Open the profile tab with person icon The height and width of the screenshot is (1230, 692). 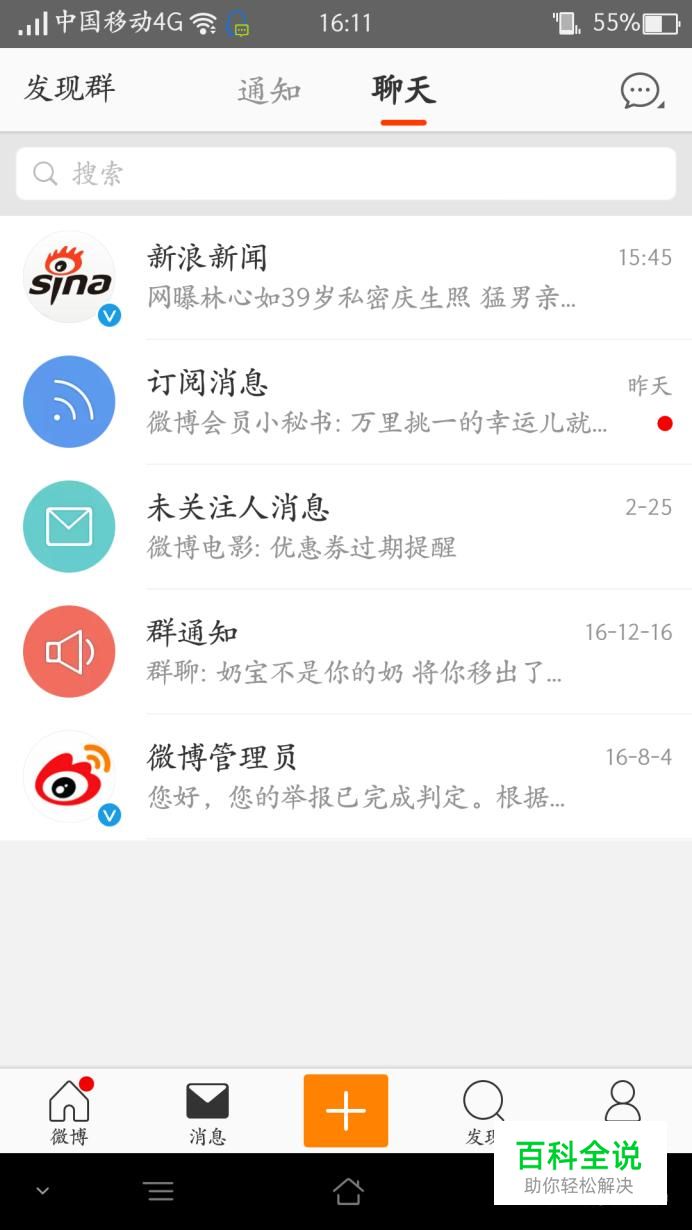[622, 1101]
